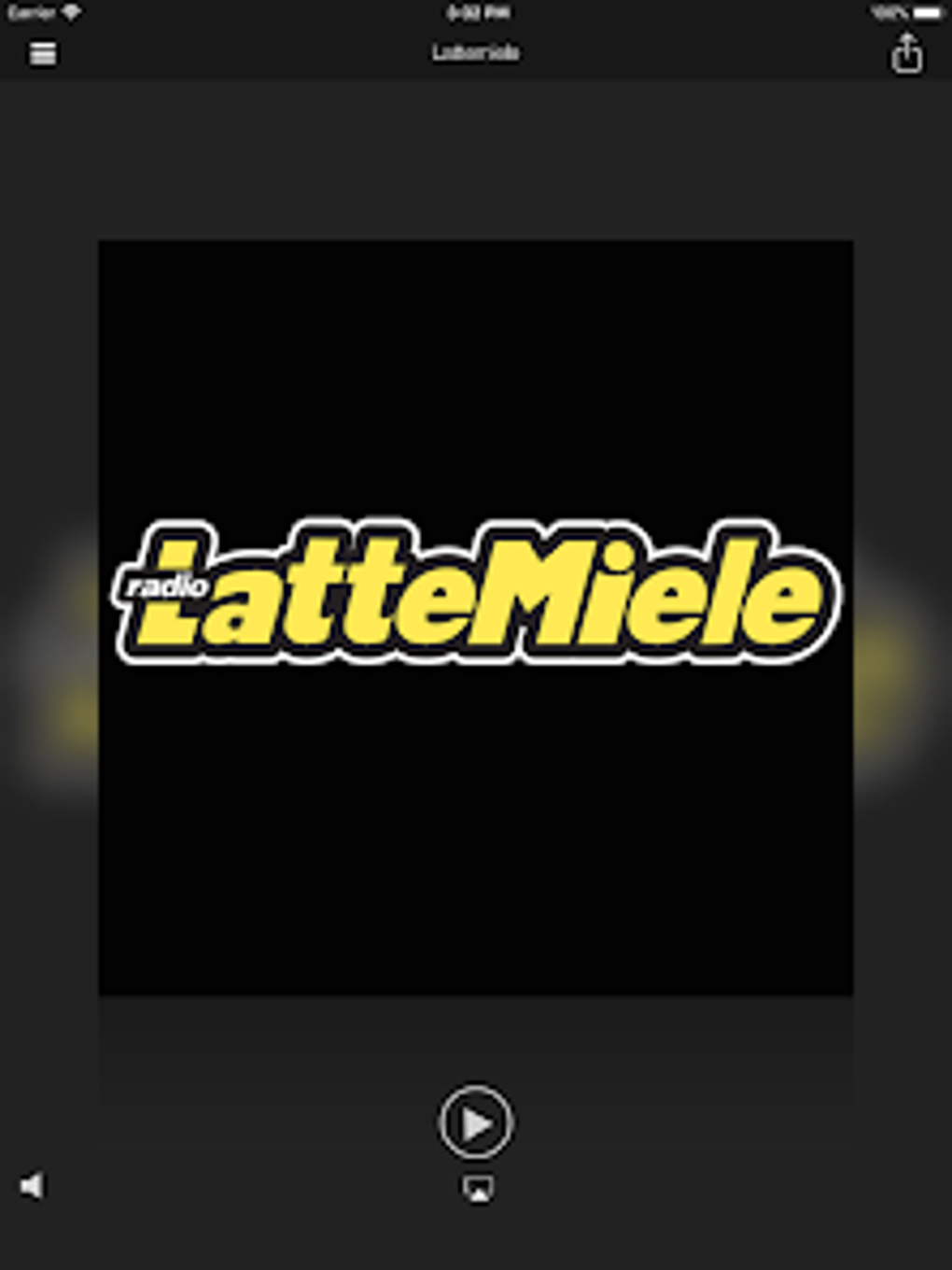Open the hamburger menu
This screenshot has width=952, height=1270.
(43, 53)
